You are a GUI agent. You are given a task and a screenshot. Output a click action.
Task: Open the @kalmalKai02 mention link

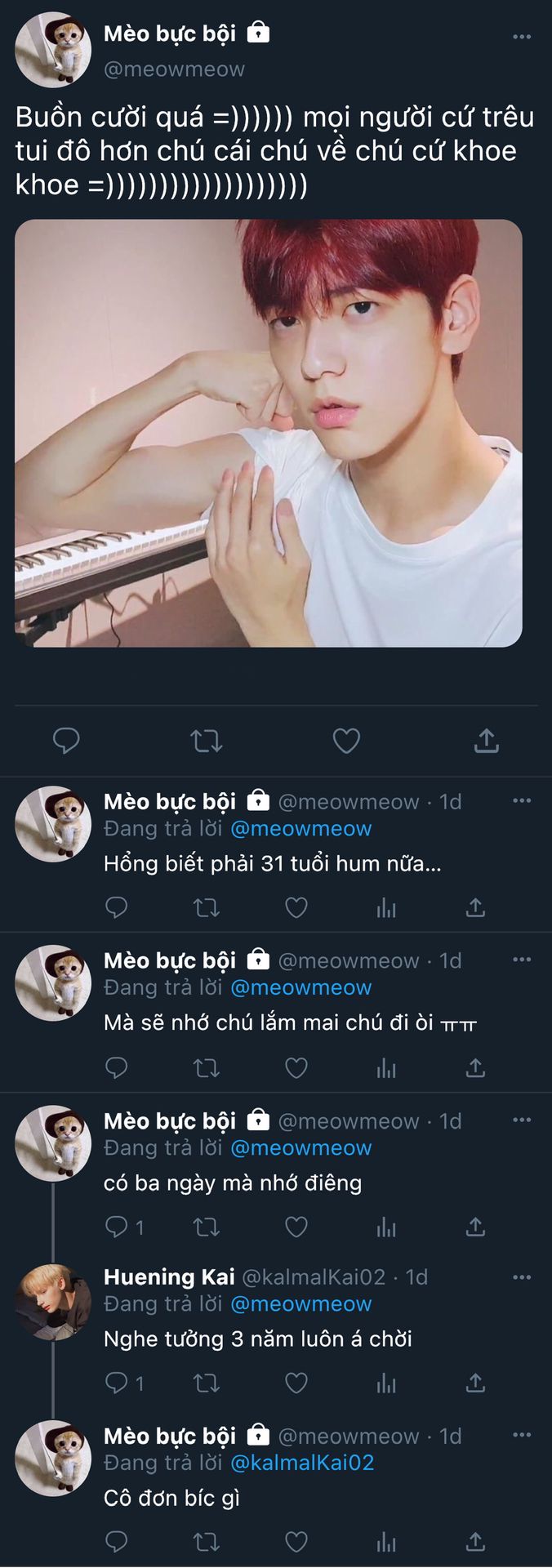(x=302, y=1463)
